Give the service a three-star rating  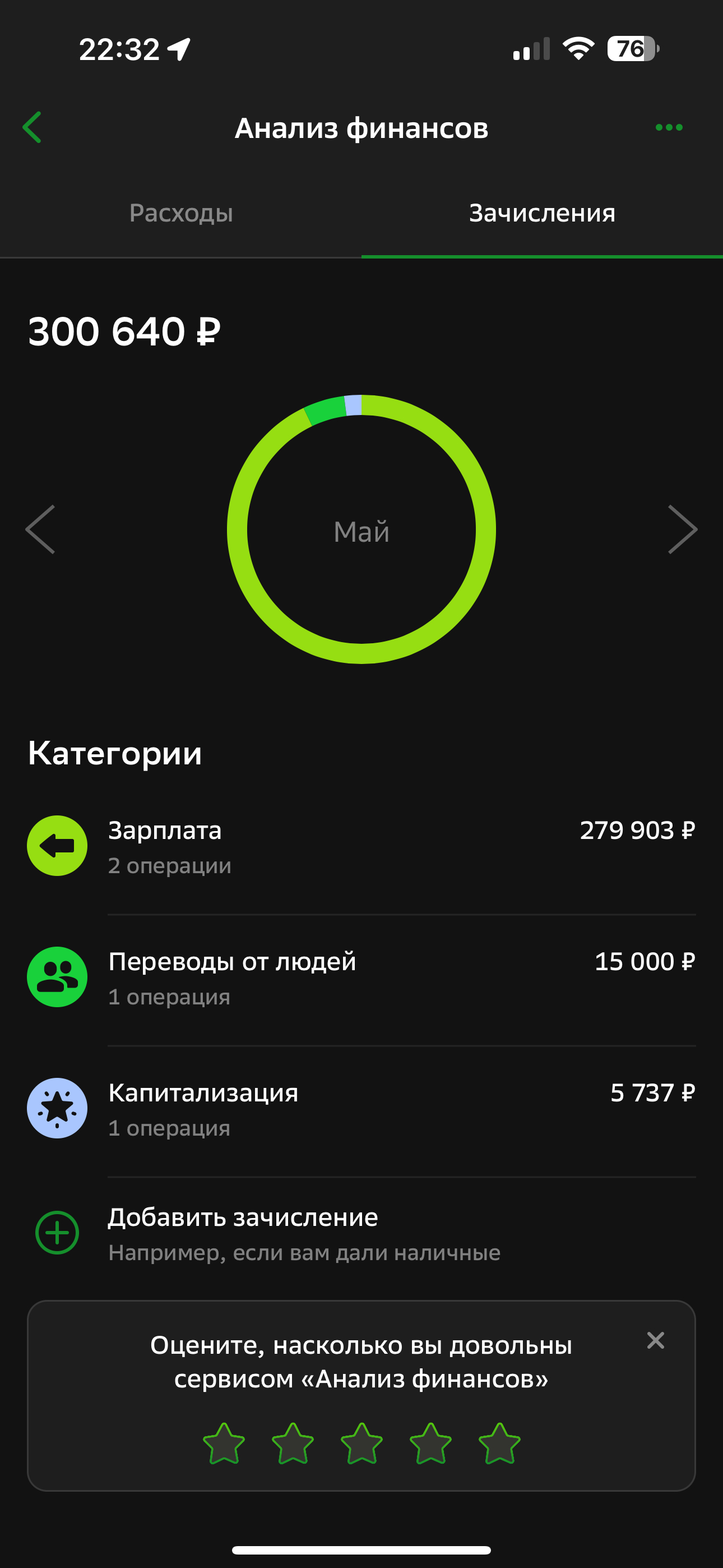tap(361, 1443)
